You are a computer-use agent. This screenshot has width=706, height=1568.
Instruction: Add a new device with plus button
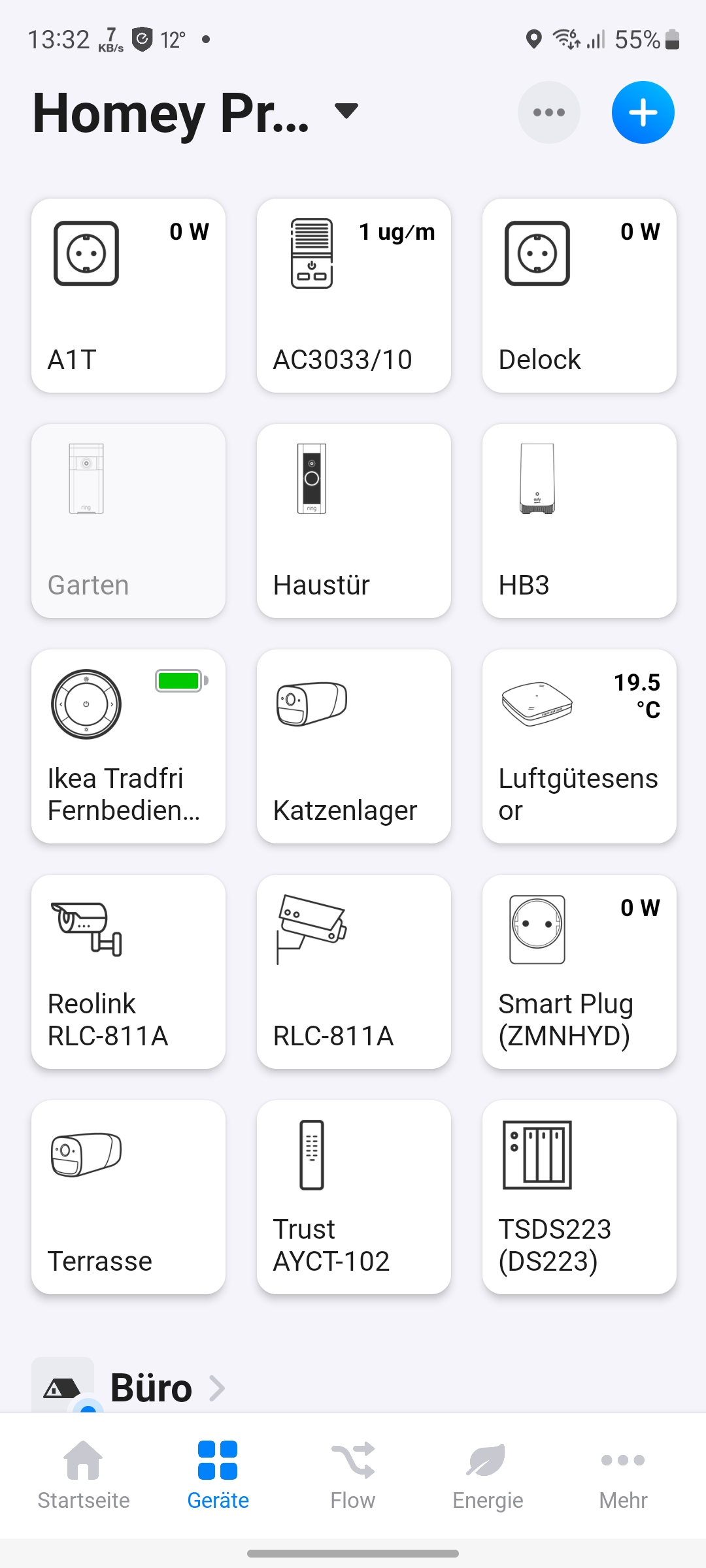pyautogui.click(x=643, y=112)
